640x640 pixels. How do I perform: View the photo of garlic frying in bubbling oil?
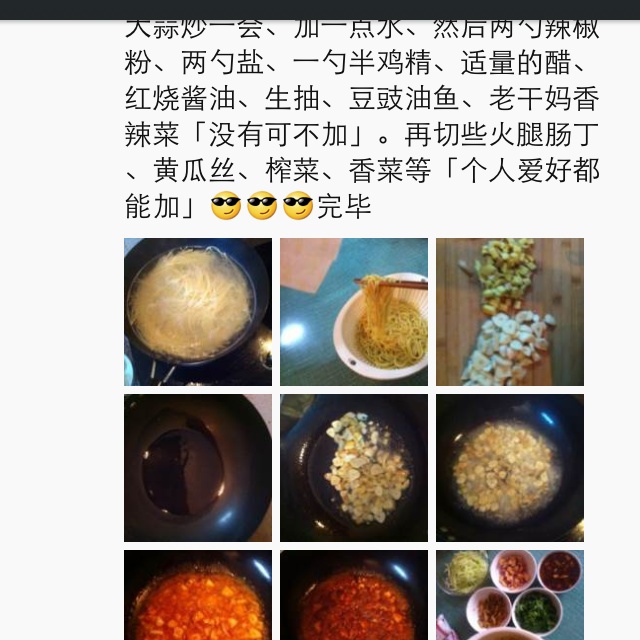(x=509, y=468)
